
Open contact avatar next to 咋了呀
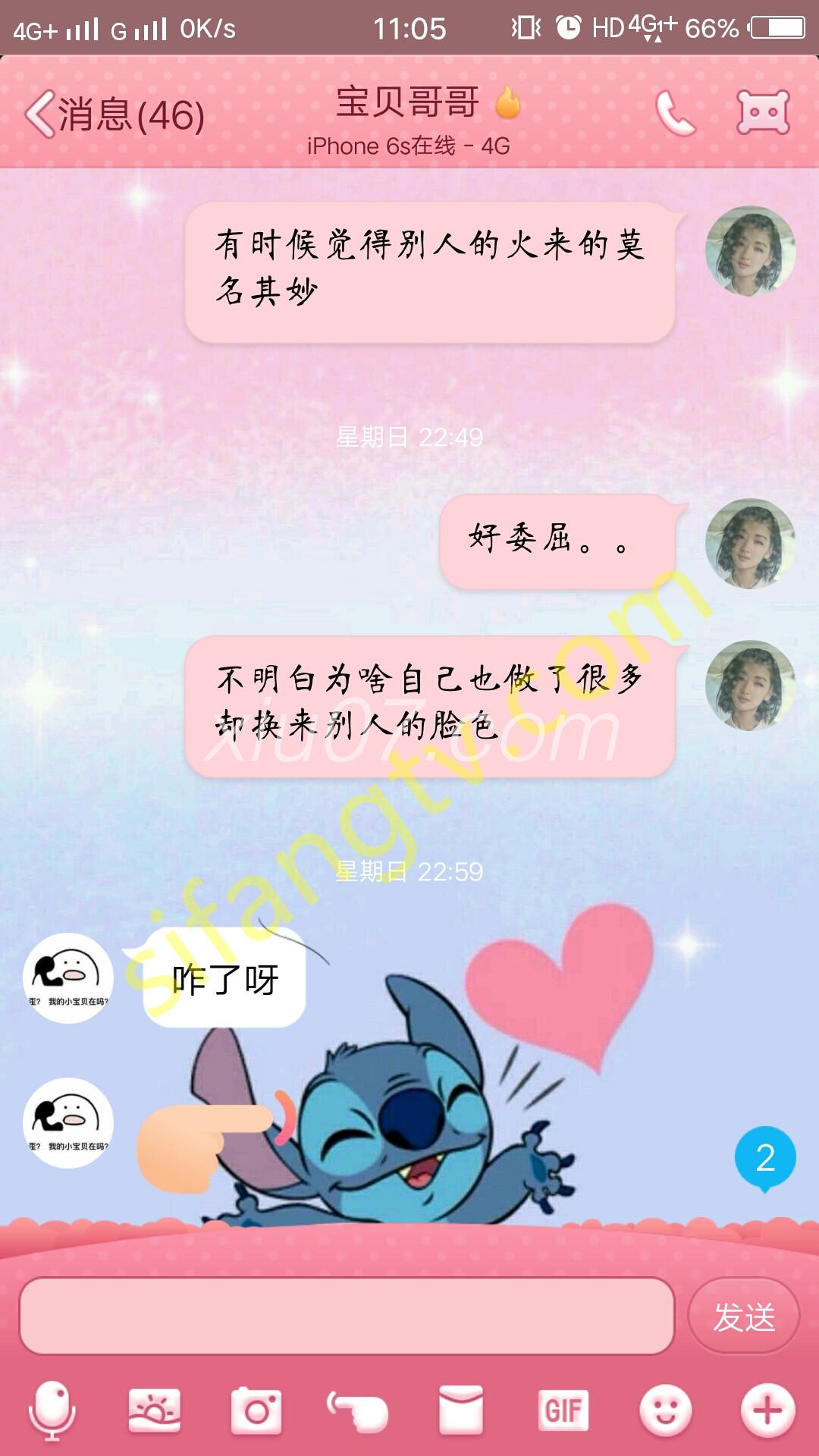(68, 978)
